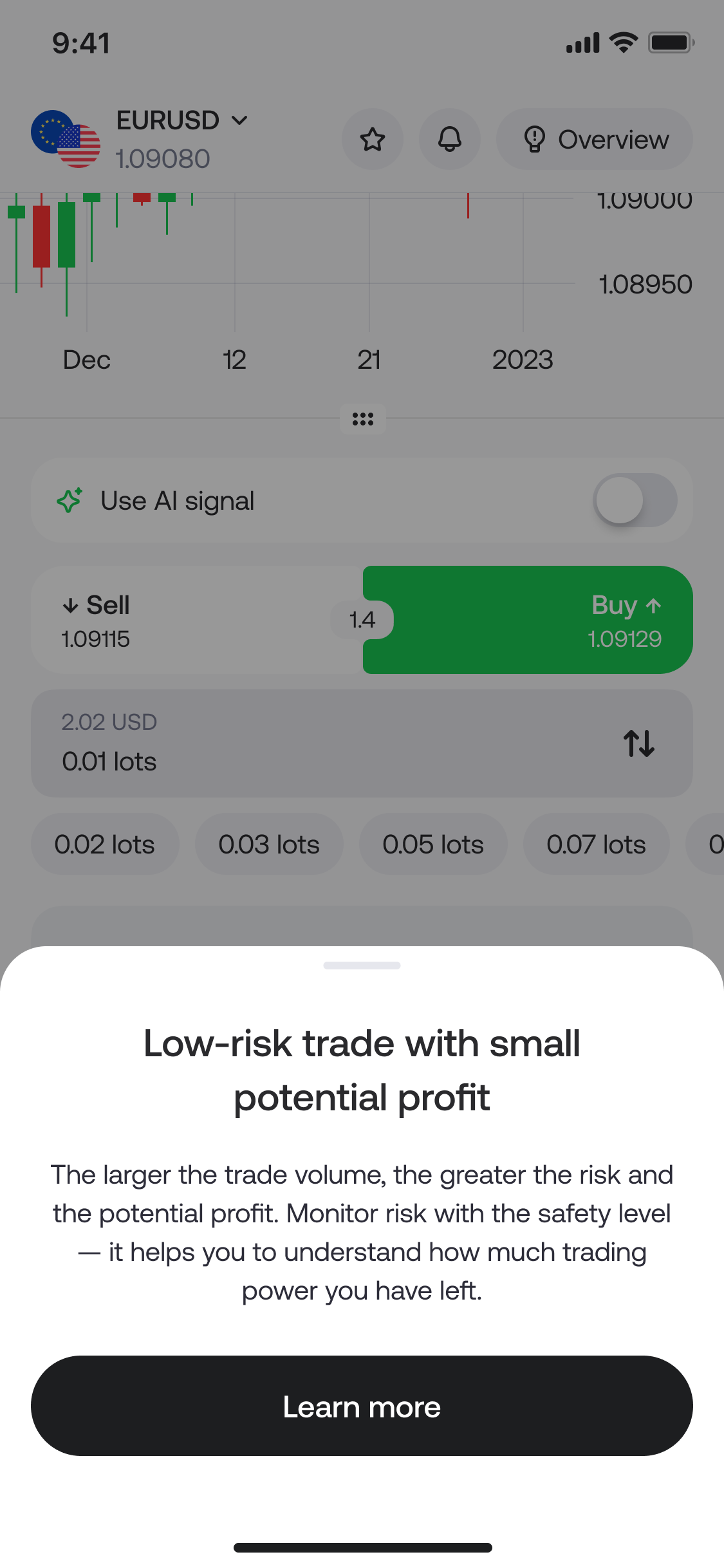Screen dimensions: 724x1568
Task: Open the Overview button
Action: (x=594, y=139)
